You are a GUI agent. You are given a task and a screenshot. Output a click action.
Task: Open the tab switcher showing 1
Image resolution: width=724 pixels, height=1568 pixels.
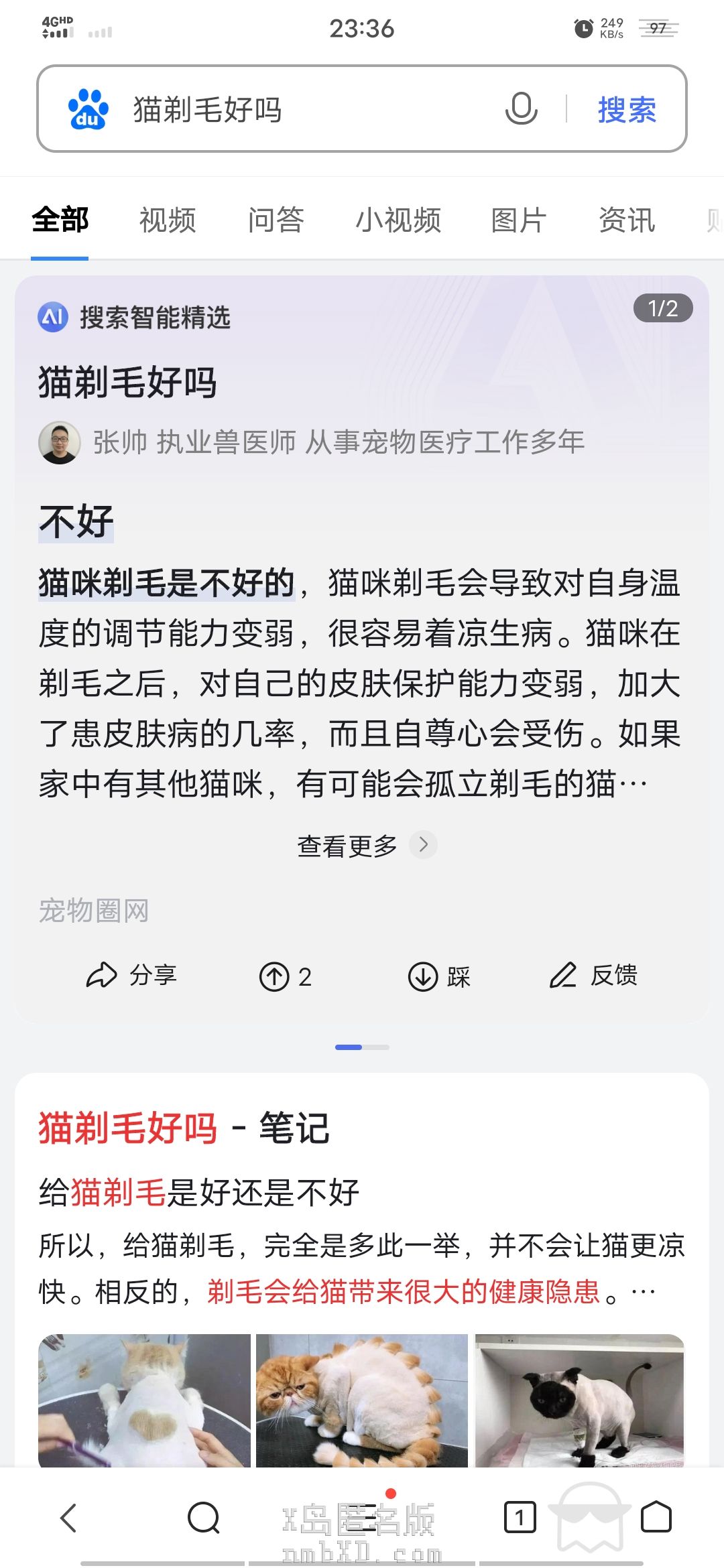tap(520, 1517)
